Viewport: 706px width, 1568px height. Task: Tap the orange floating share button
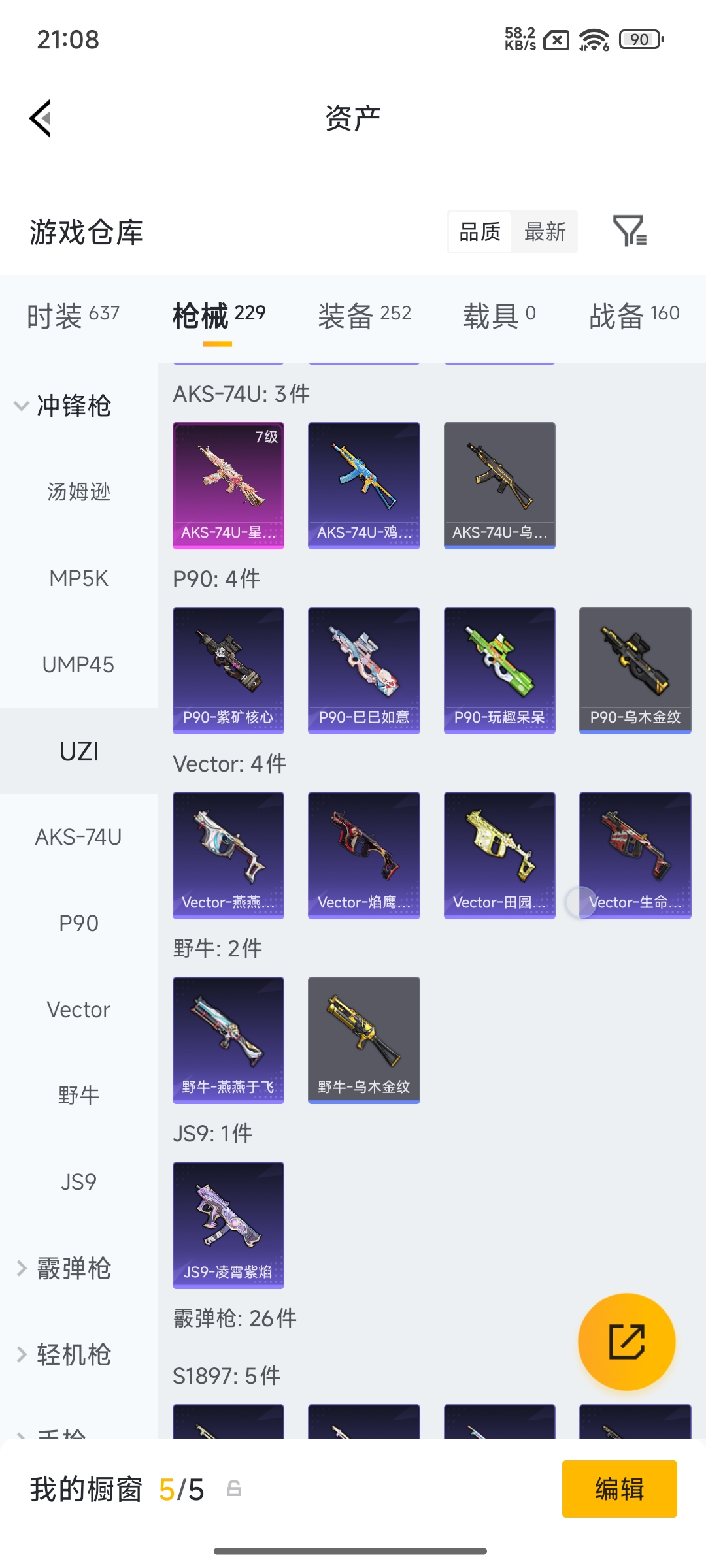tap(626, 1341)
